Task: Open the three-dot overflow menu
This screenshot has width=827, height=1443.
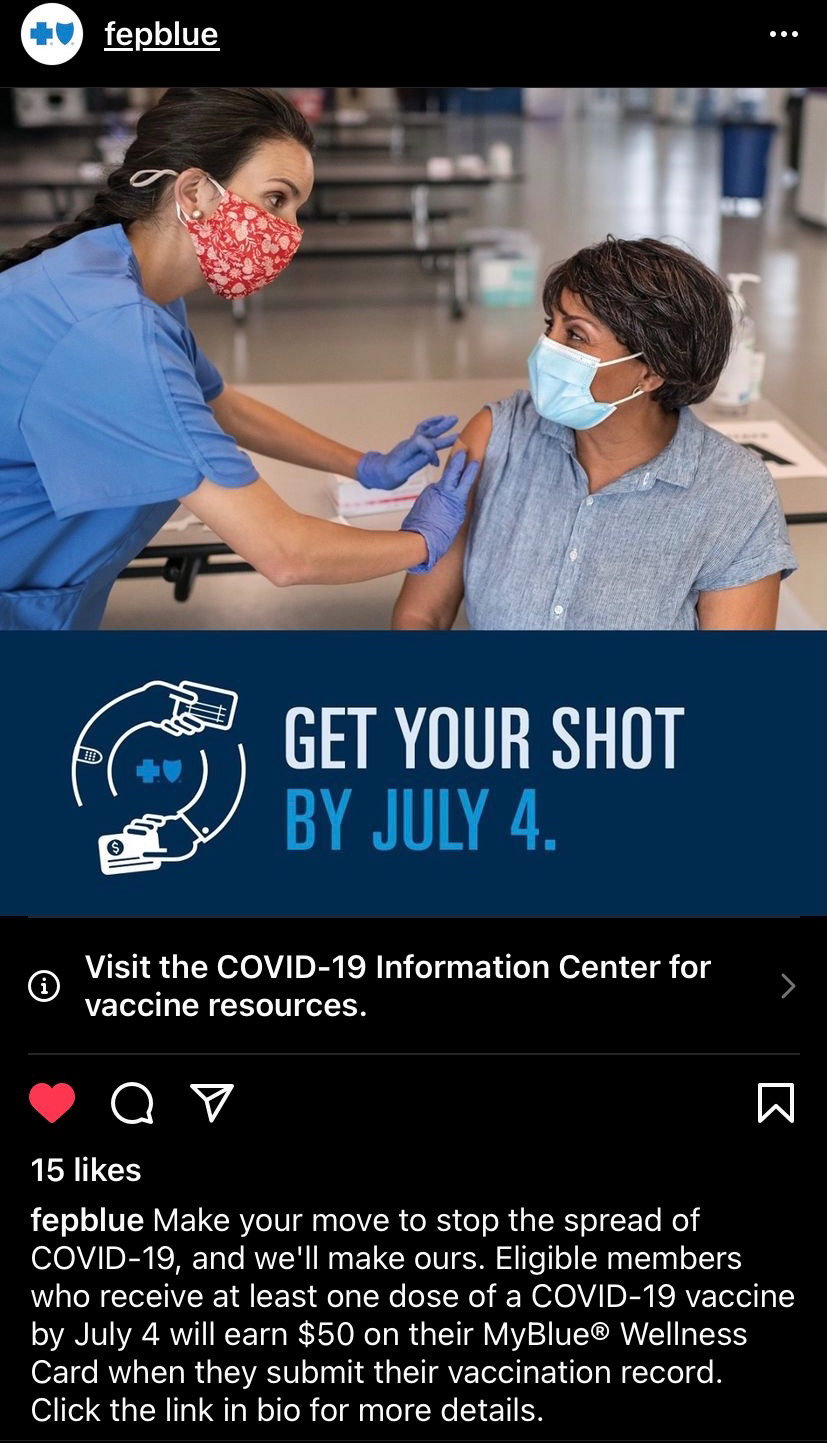Action: (x=784, y=34)
